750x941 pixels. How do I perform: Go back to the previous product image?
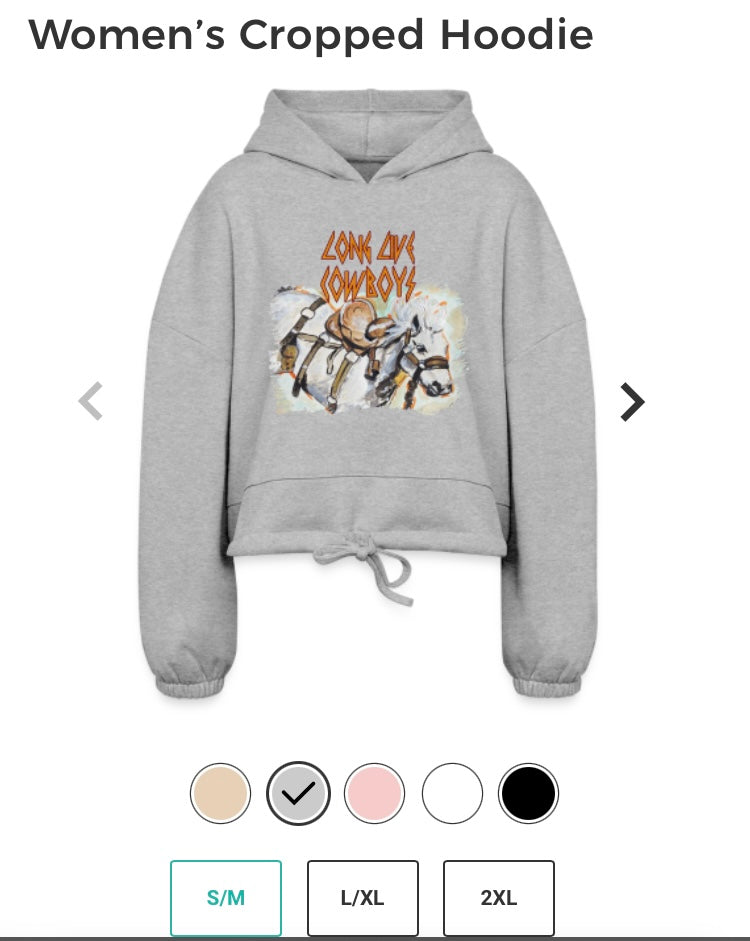click(x=91, y=402)
